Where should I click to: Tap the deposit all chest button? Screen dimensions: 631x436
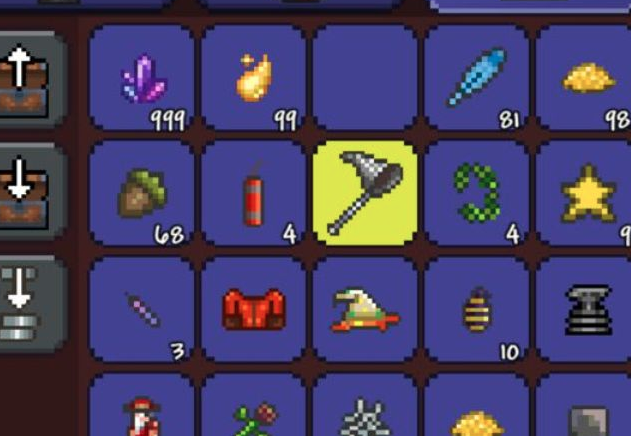tap(32, 192)
